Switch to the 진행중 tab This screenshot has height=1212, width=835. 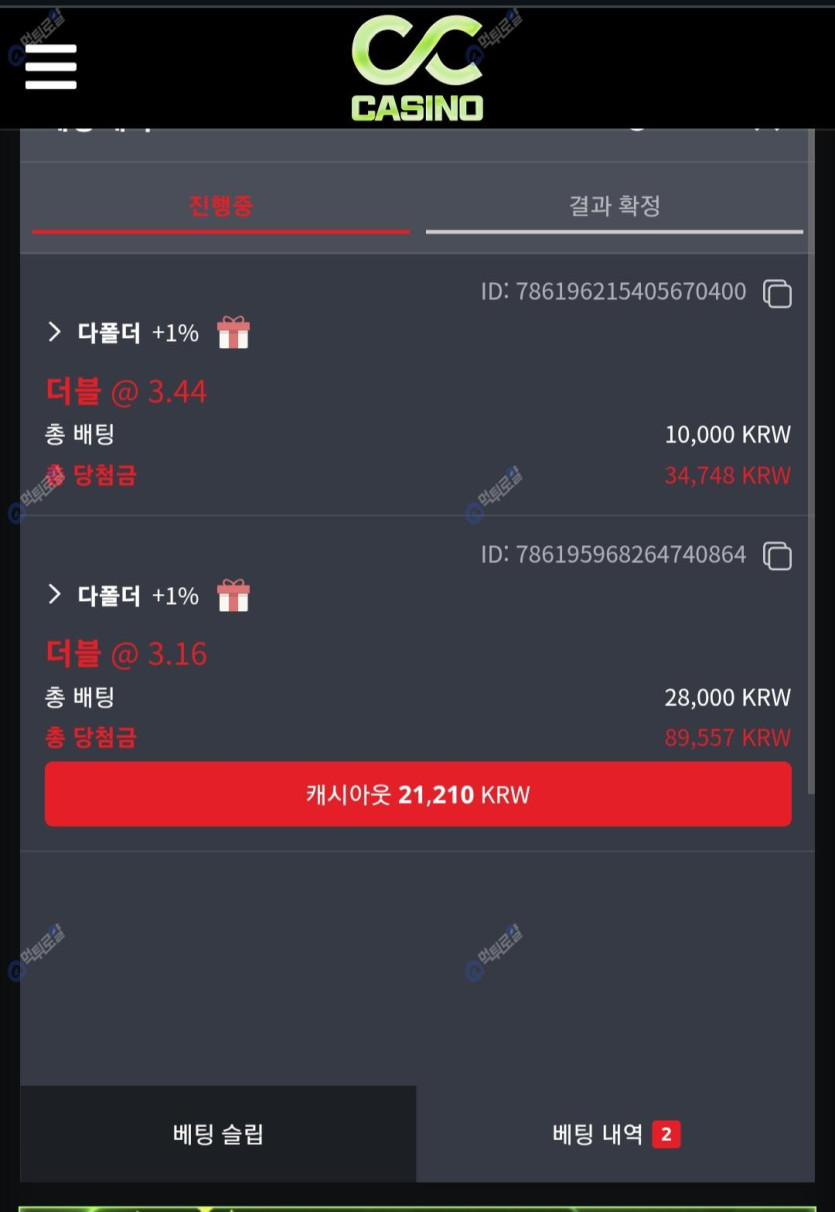point(221,206)
